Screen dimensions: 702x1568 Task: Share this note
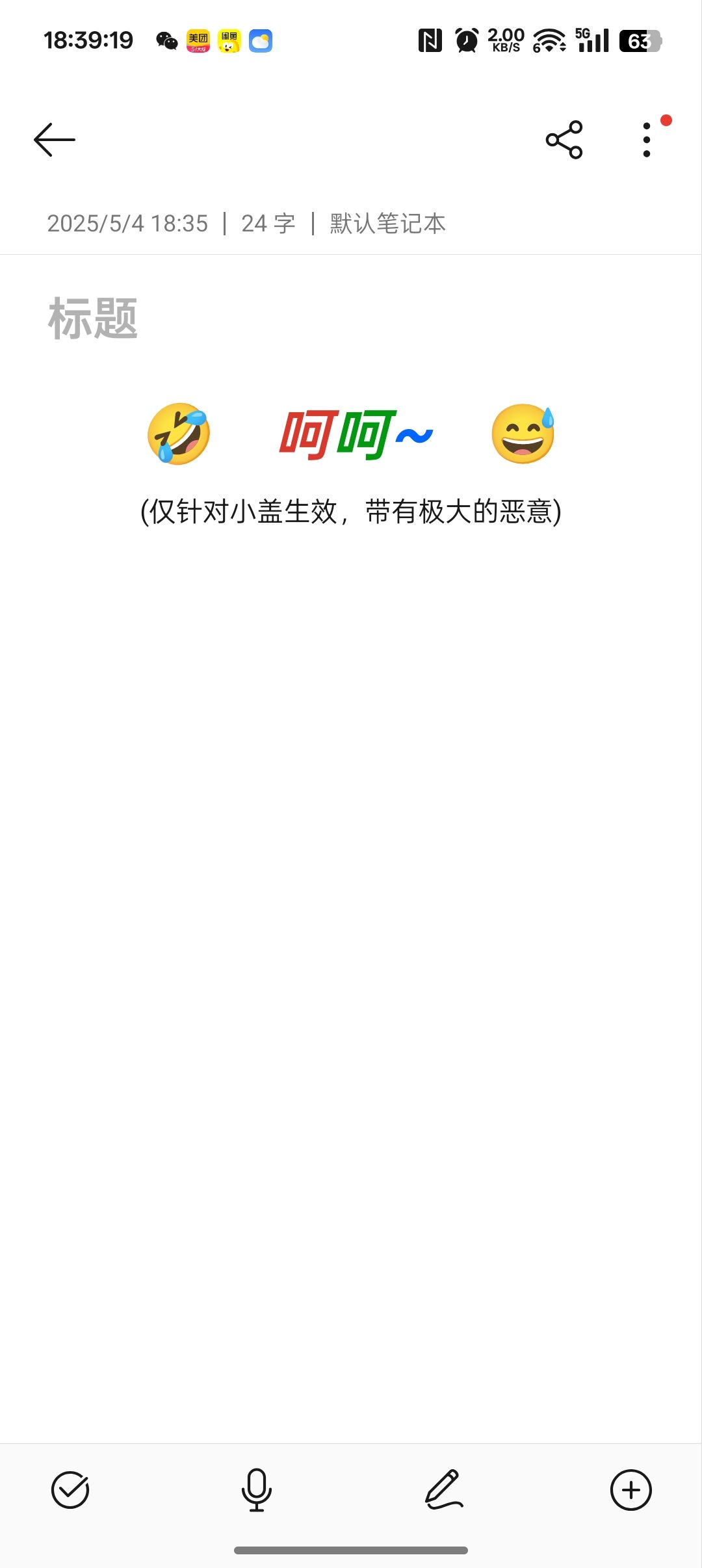tap(564, 140)
